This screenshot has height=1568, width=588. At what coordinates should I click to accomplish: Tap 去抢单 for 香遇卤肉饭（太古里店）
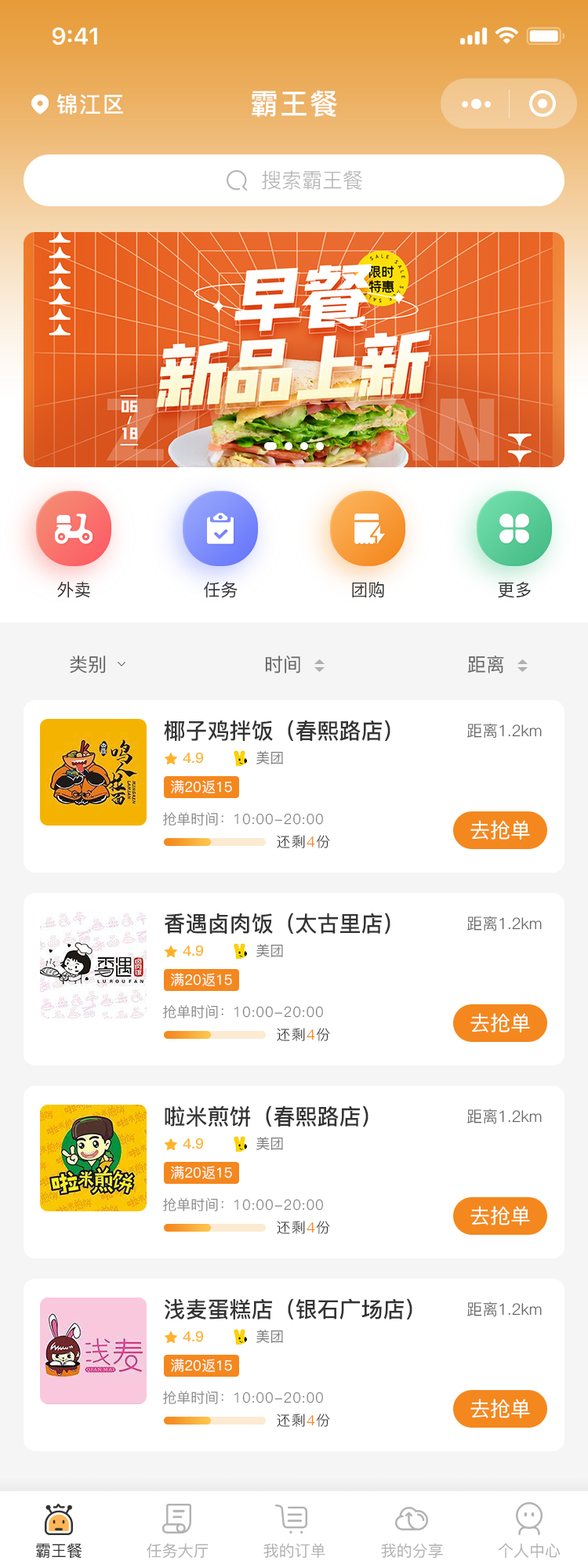coord(499,1023)
